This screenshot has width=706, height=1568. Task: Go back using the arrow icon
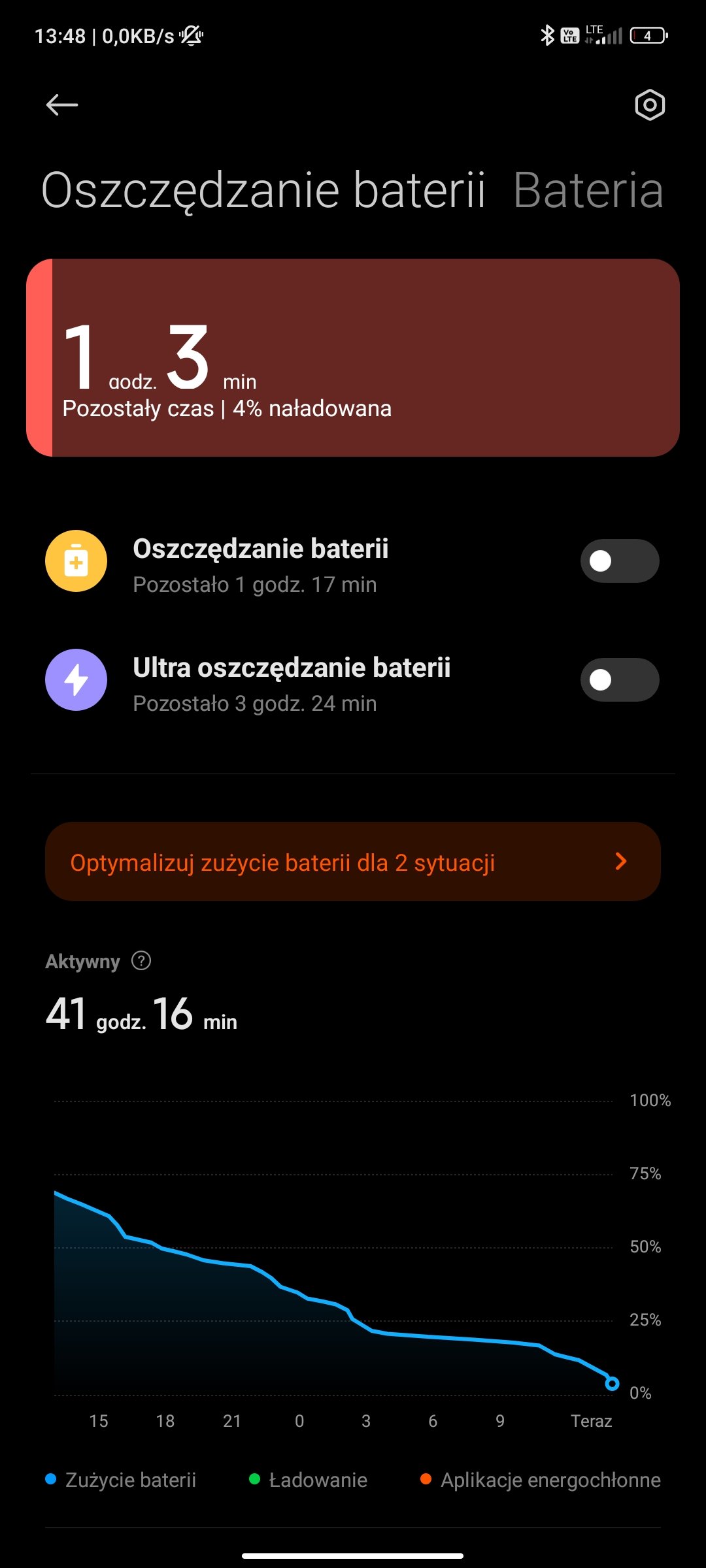62,105
